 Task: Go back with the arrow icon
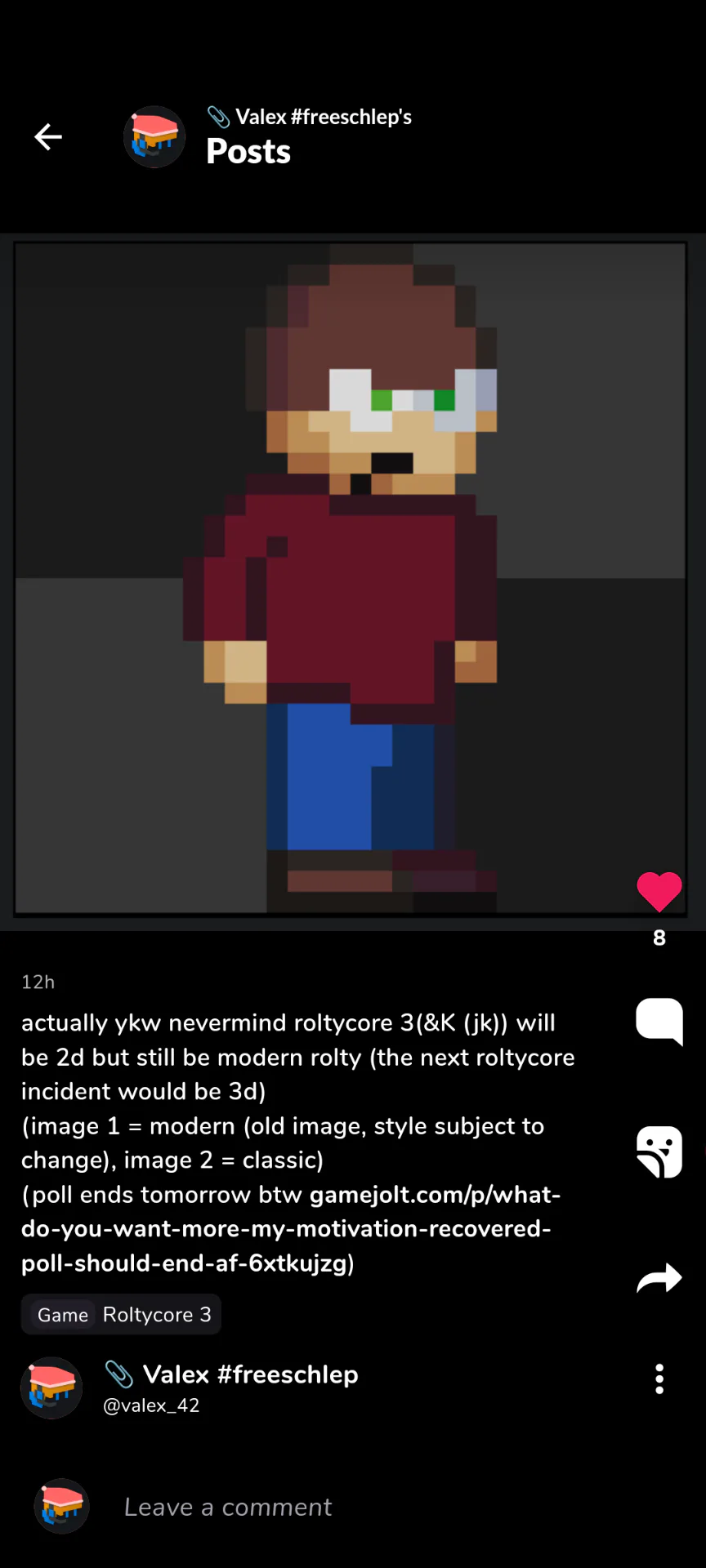pyautogui.click(x=48, y=137)
